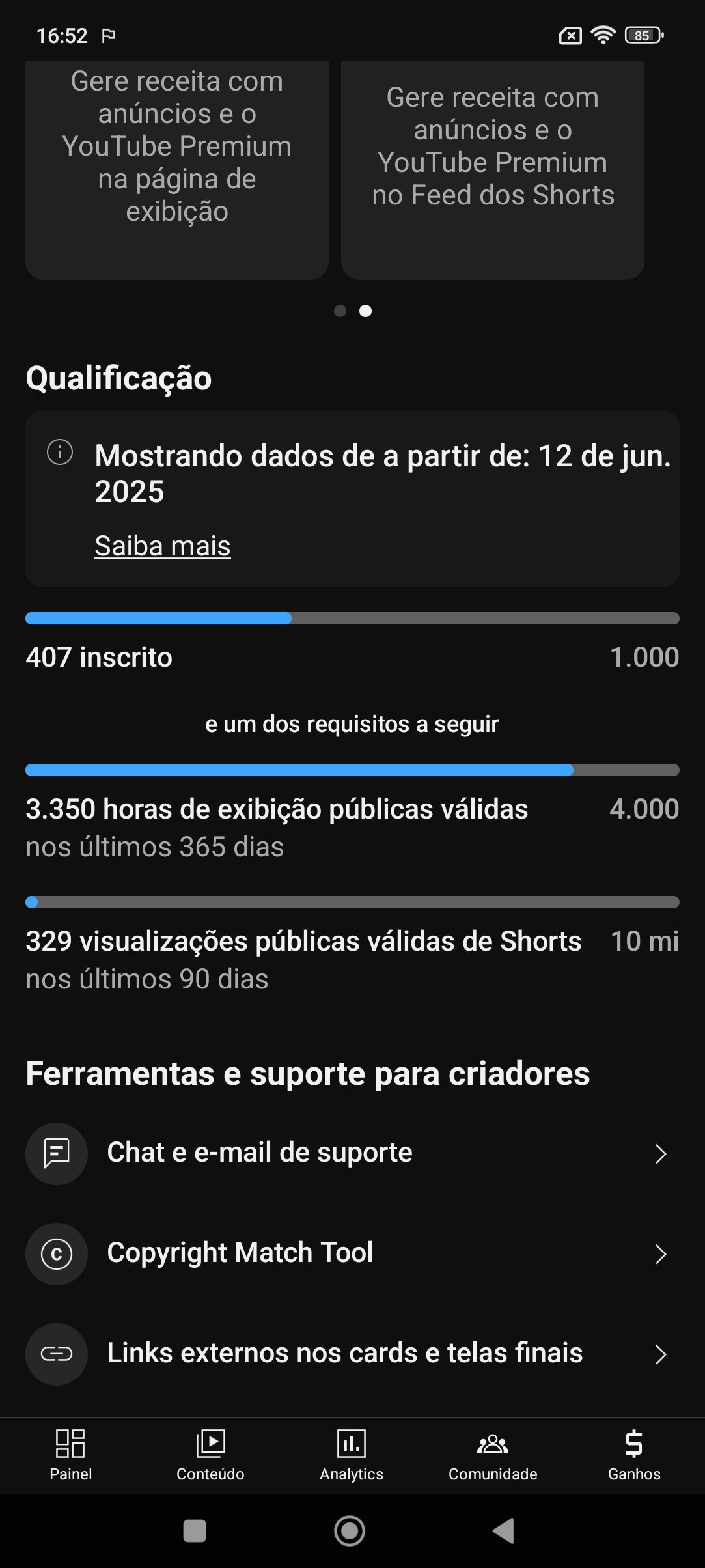Tap the first carousel page indicator dot

pyautogui.click(x=340, y=311)
